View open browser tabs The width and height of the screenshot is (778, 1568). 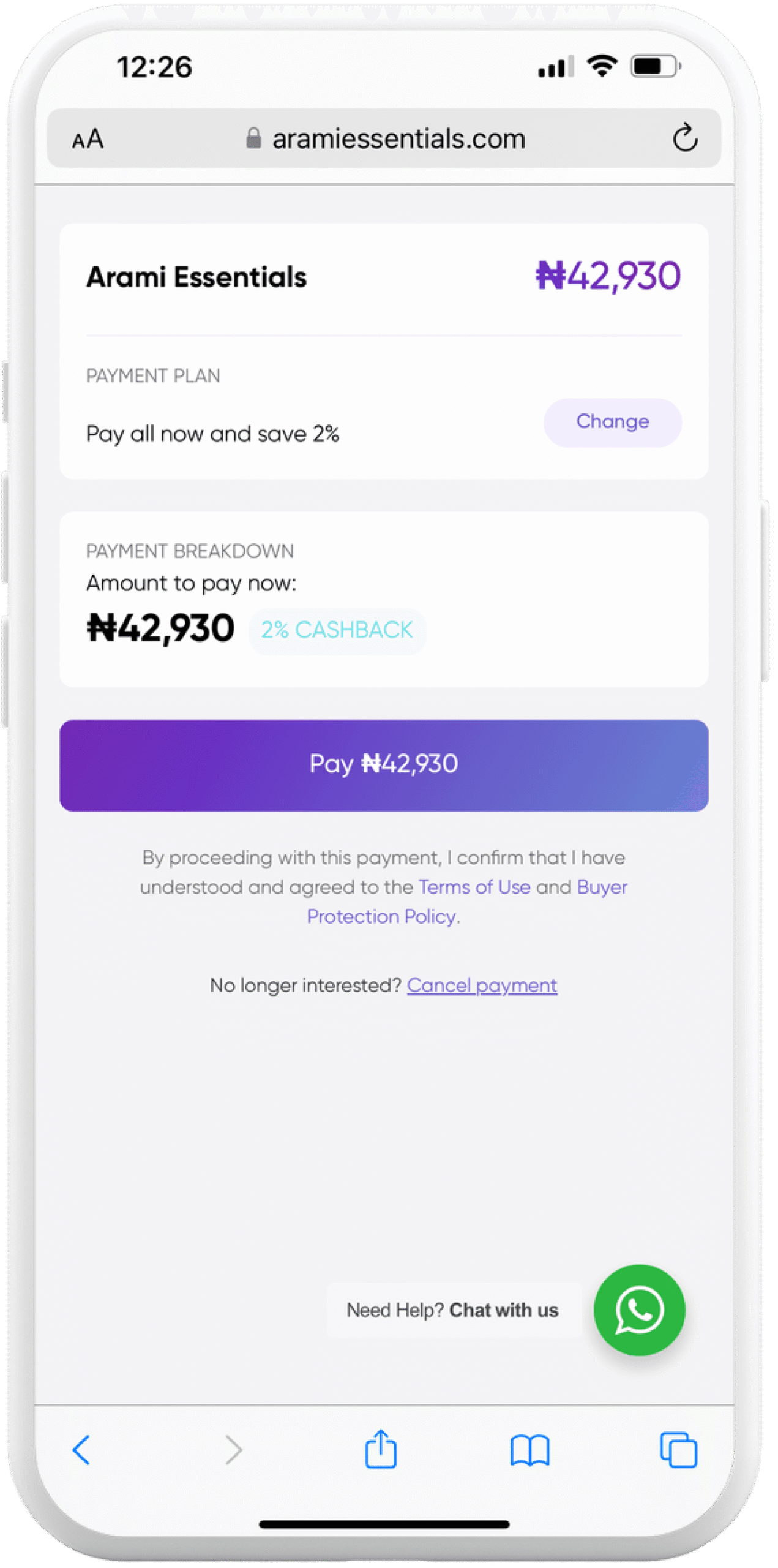[678, 1450]
